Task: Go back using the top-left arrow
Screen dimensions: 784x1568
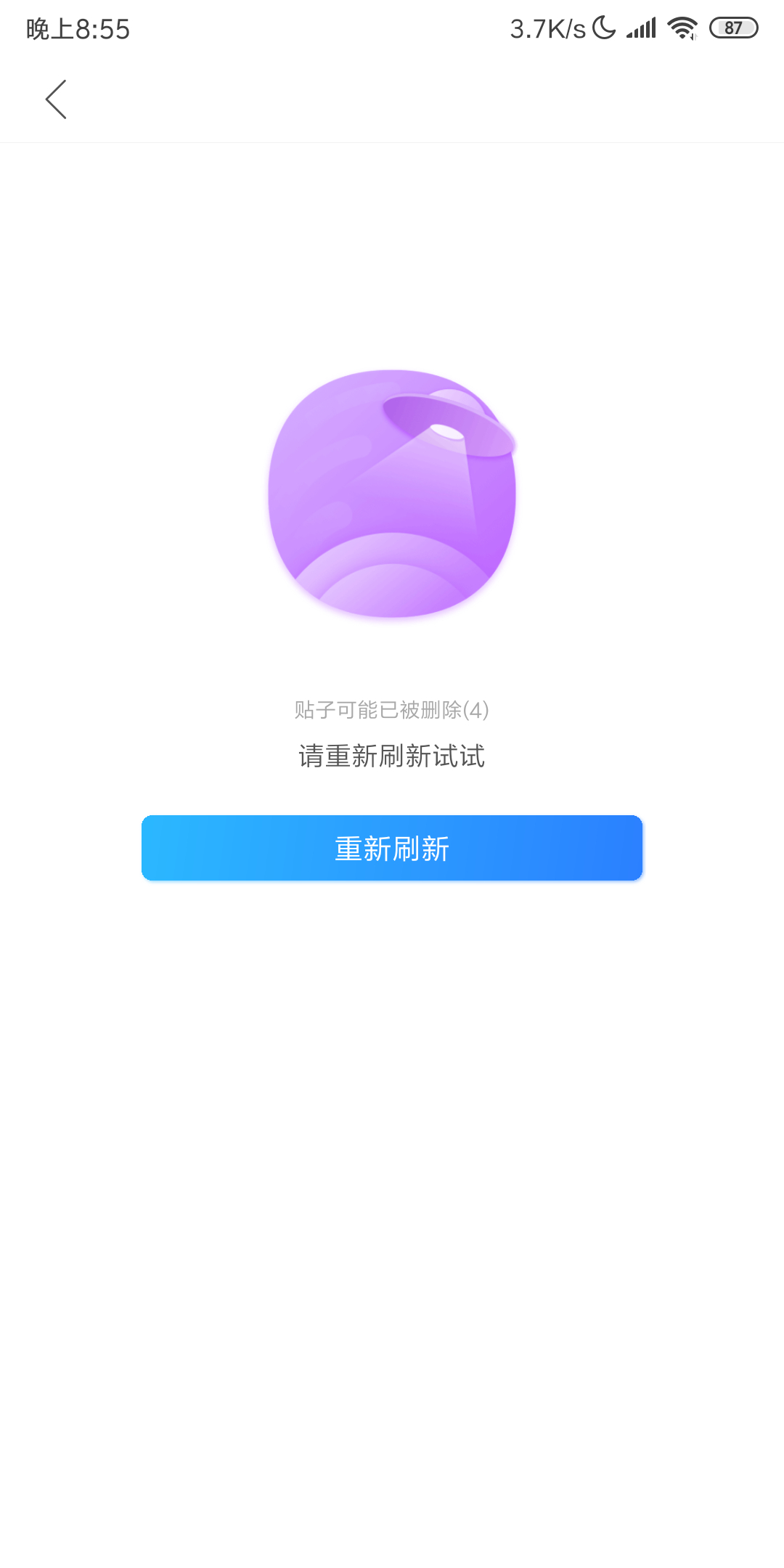Action: (56, 99)
